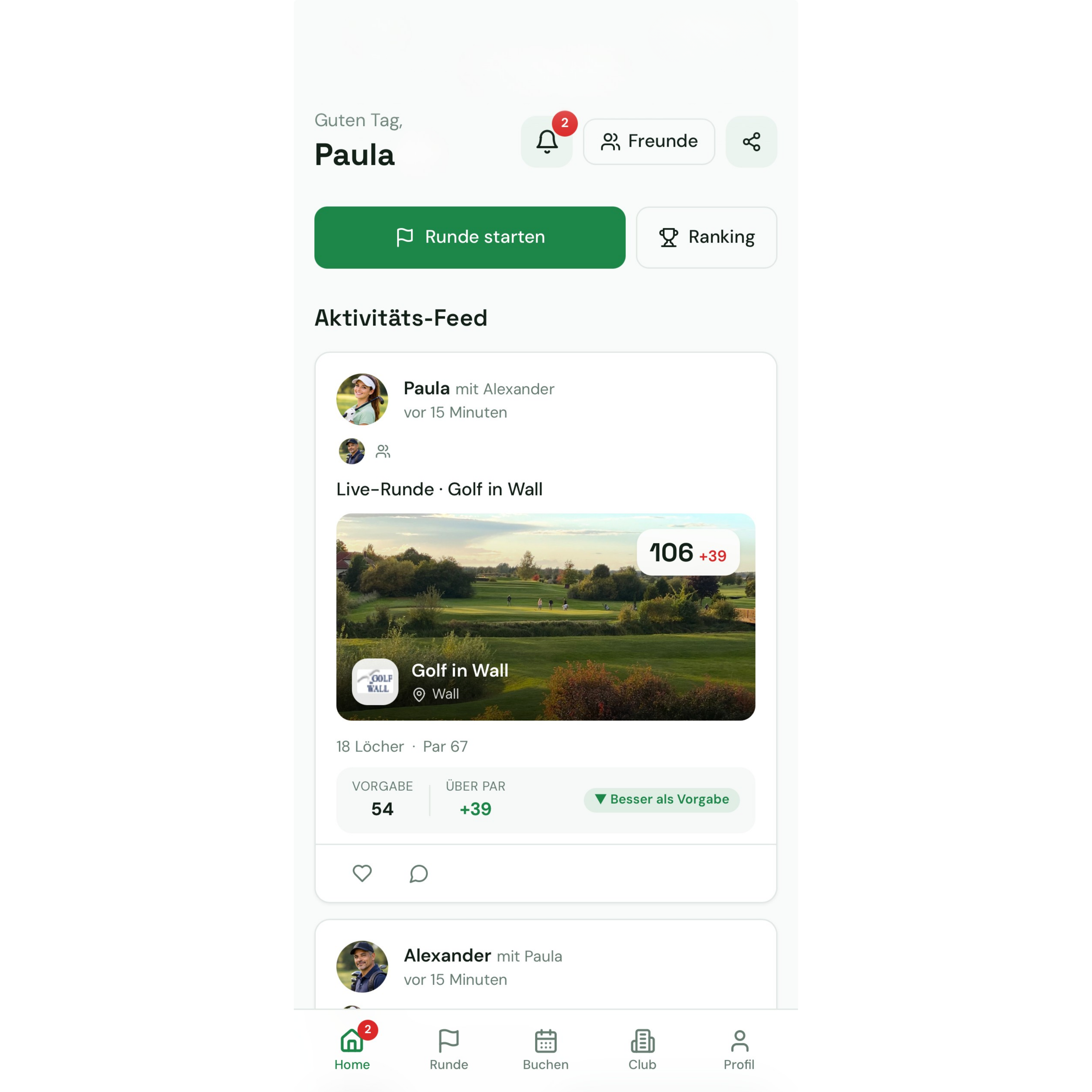Open the Ranking leaderboard
The width and height of the screenshot is (1092, 1092).
(x=706, y=238)
